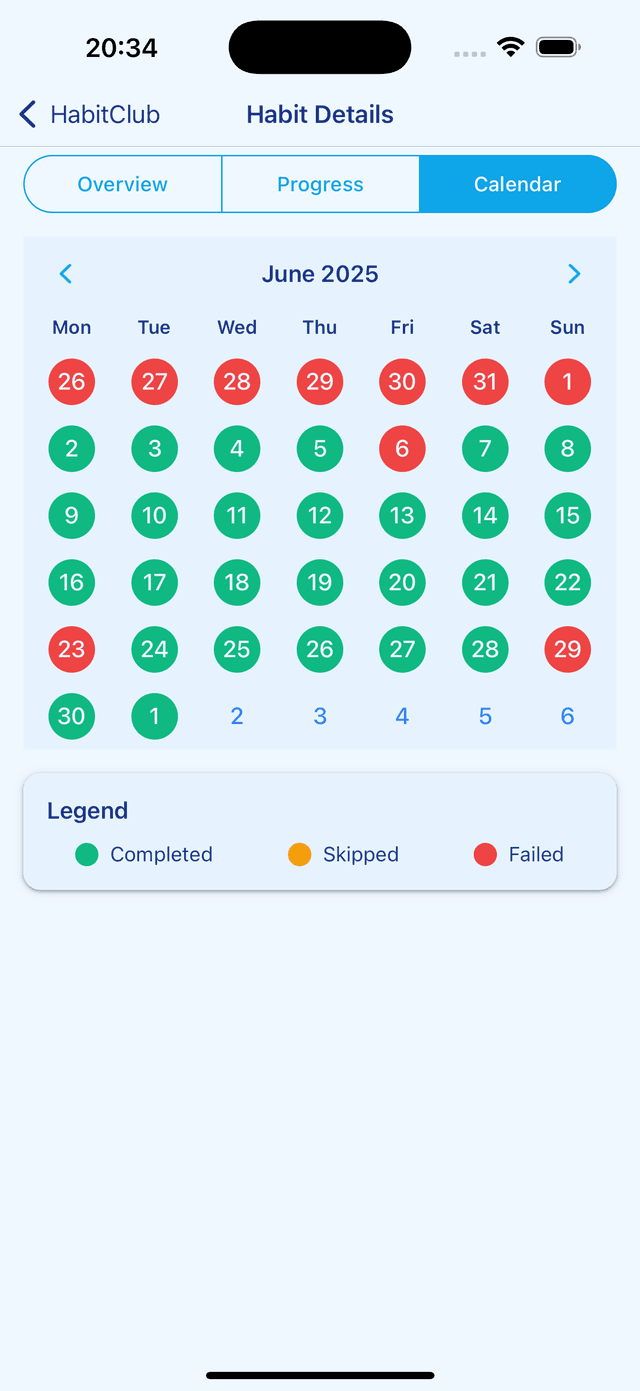Select the failed day June 6
The image size is (640, 1391).
coord(402,449)
